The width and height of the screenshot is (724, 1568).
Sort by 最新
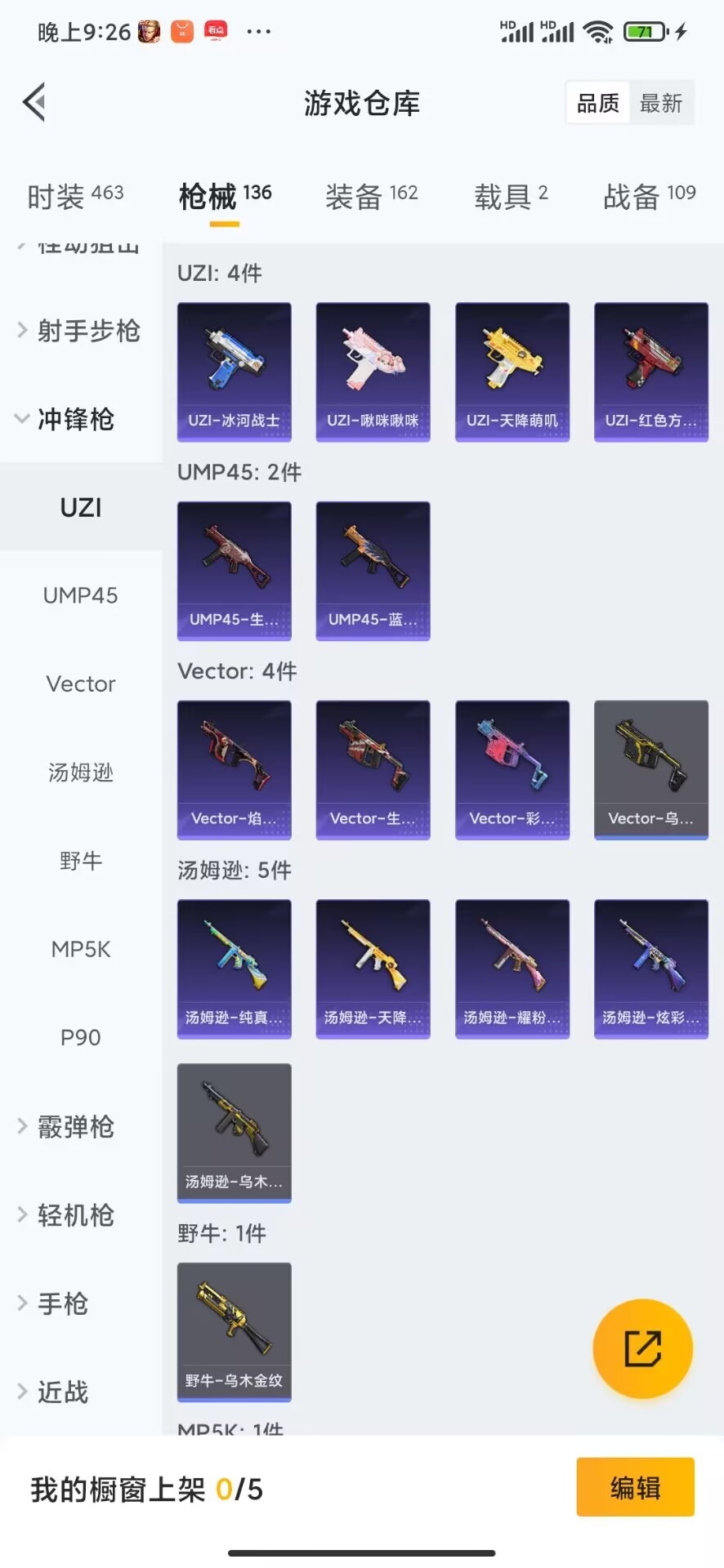pos(660,103)
